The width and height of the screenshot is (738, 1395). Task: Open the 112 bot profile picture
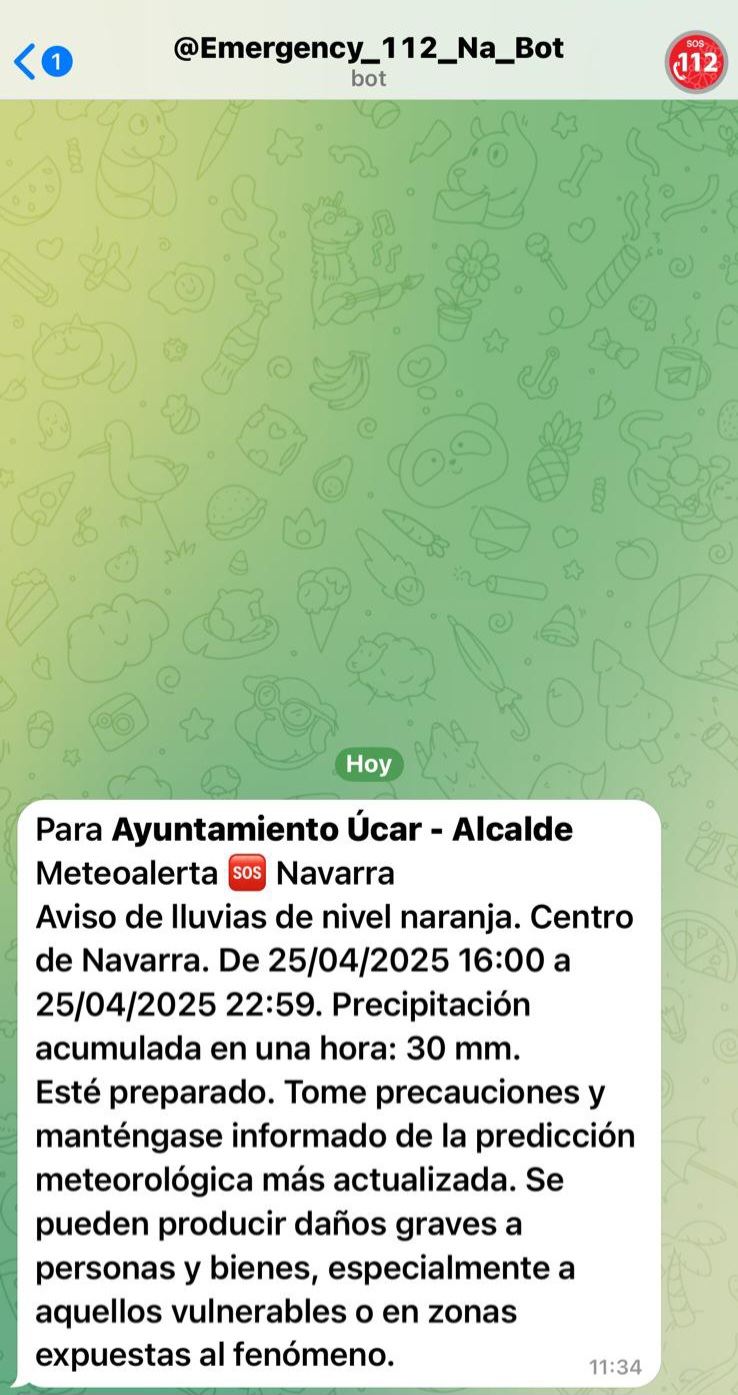(696, 62)
